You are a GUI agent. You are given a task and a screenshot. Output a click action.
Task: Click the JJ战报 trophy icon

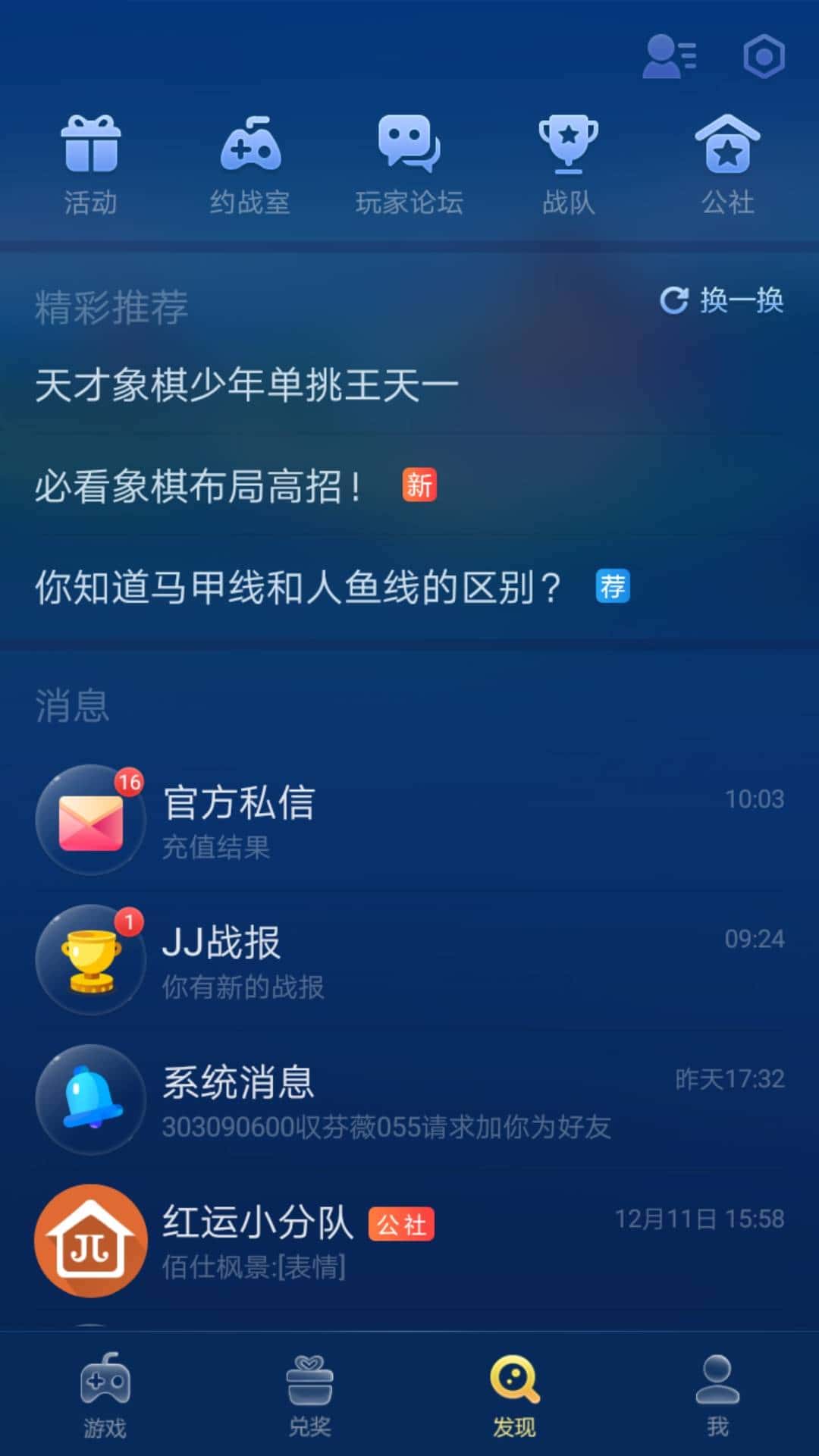pos(90,960)
